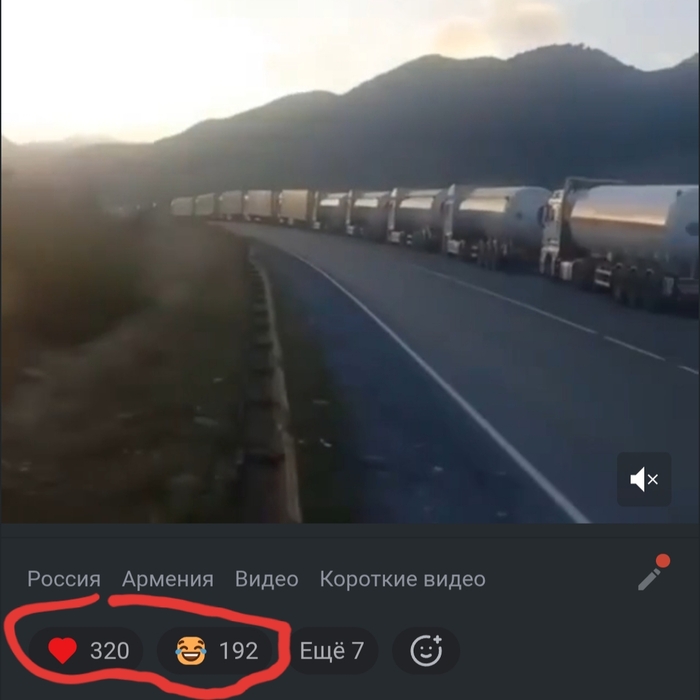The height and width of the screenshot is (700, 700).
Task: Open the Короткие видео tag
Action: [402, 579]
